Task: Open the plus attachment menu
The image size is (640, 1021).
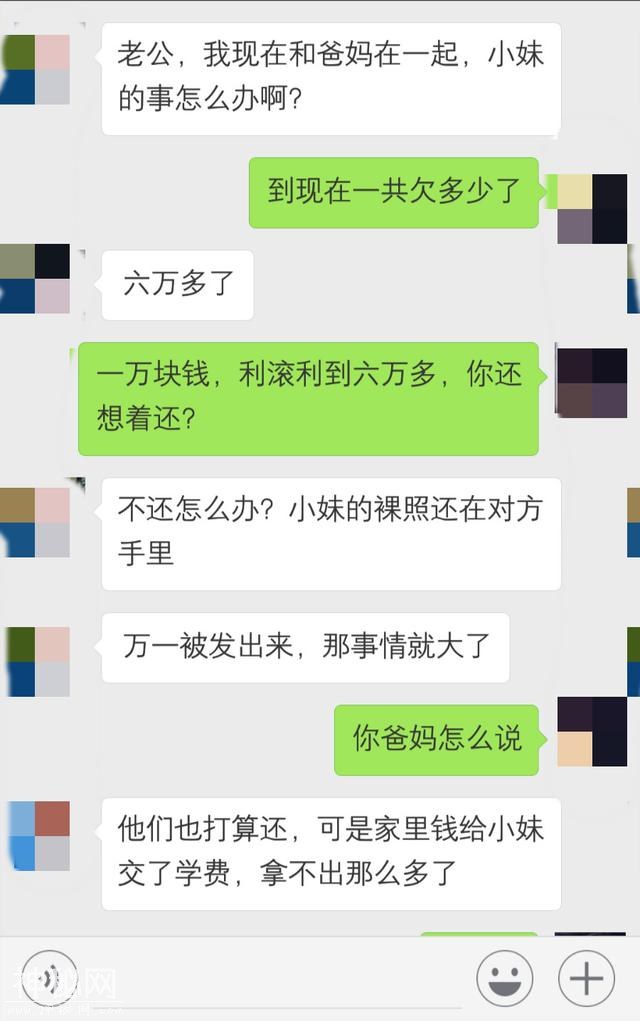Action: coord(586,977)
